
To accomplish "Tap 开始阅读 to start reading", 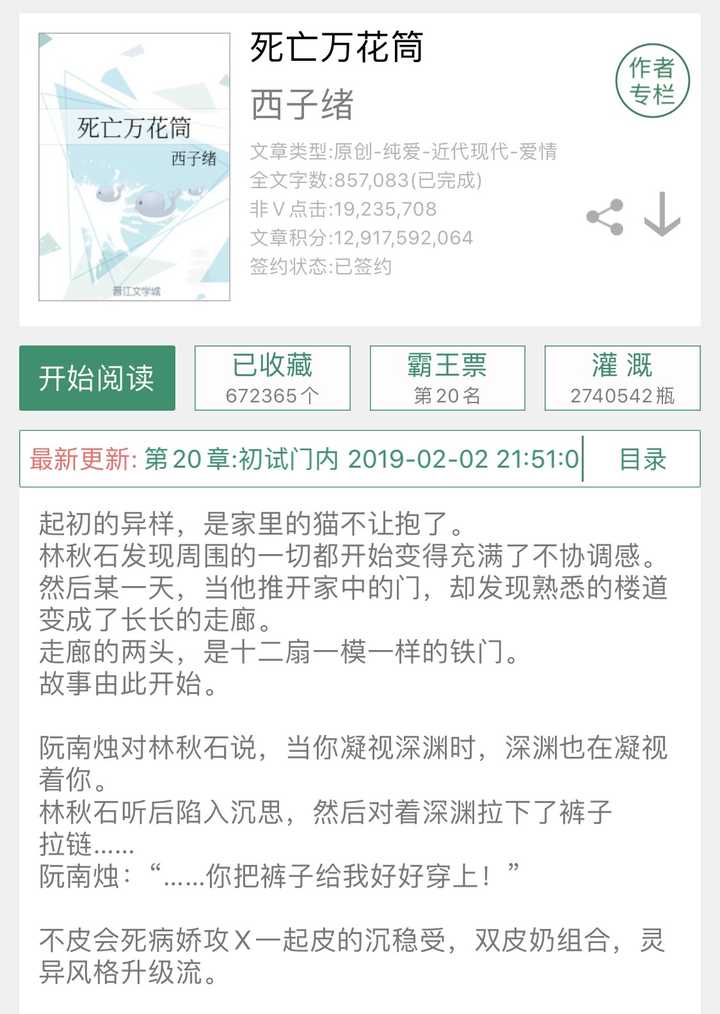I will coord(97,378).
